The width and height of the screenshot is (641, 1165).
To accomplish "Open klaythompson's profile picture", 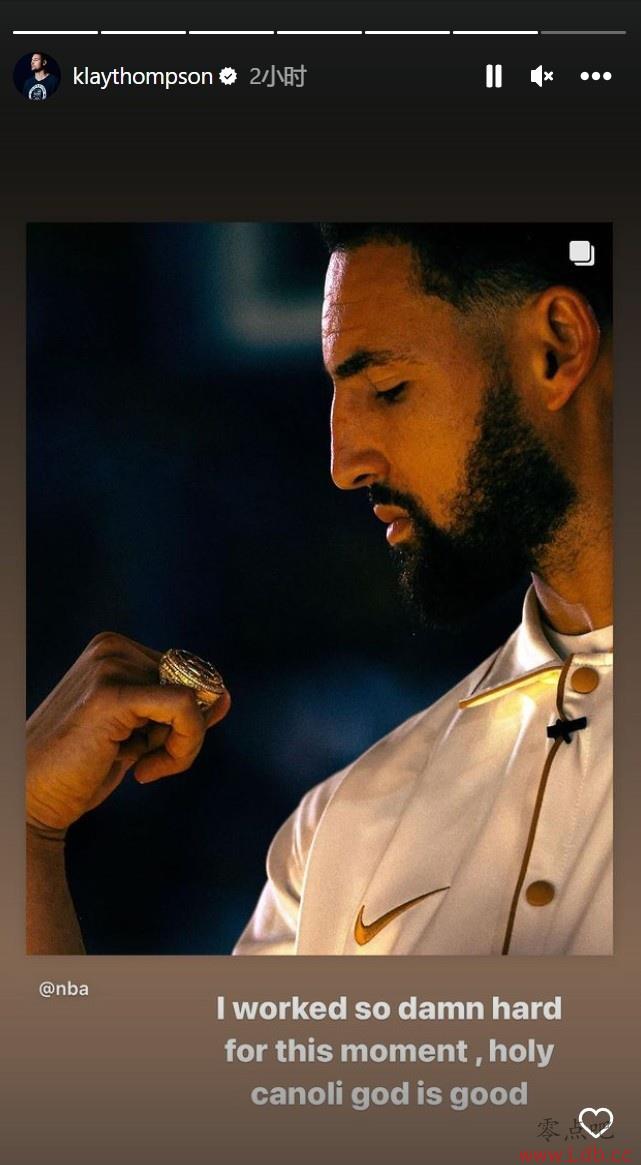I will click(37, 77).
